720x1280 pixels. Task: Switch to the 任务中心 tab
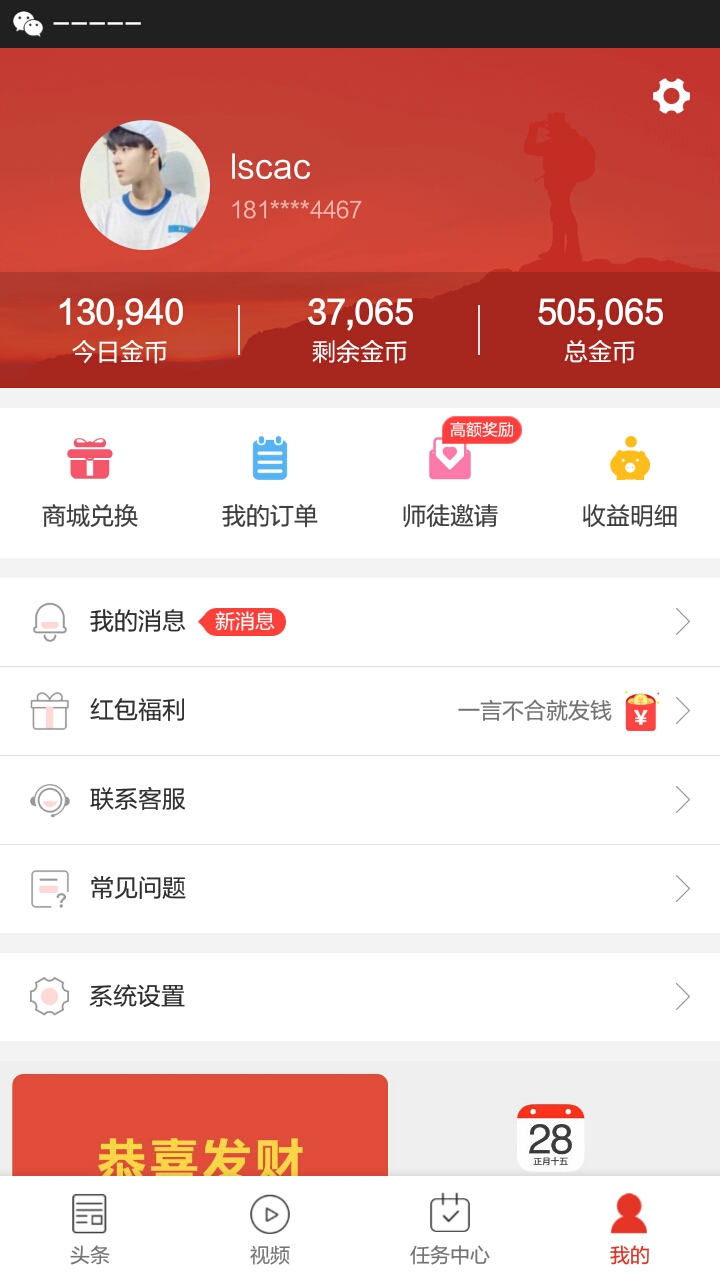click(x=450, y=1229)
